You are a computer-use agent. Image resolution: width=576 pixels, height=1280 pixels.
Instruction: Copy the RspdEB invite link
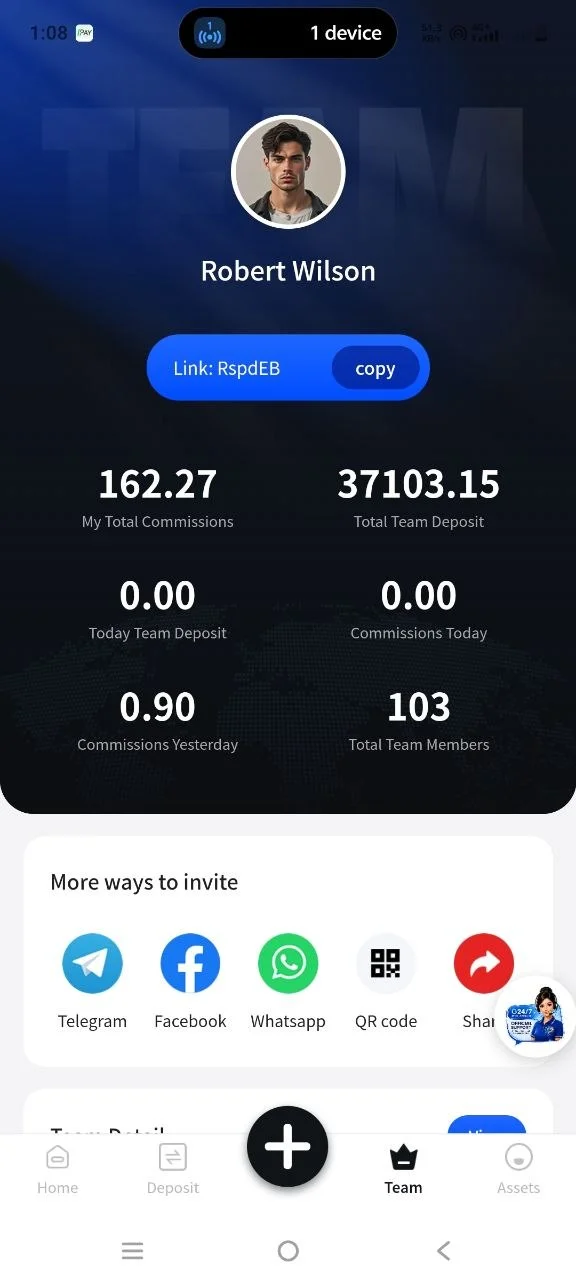375,368
